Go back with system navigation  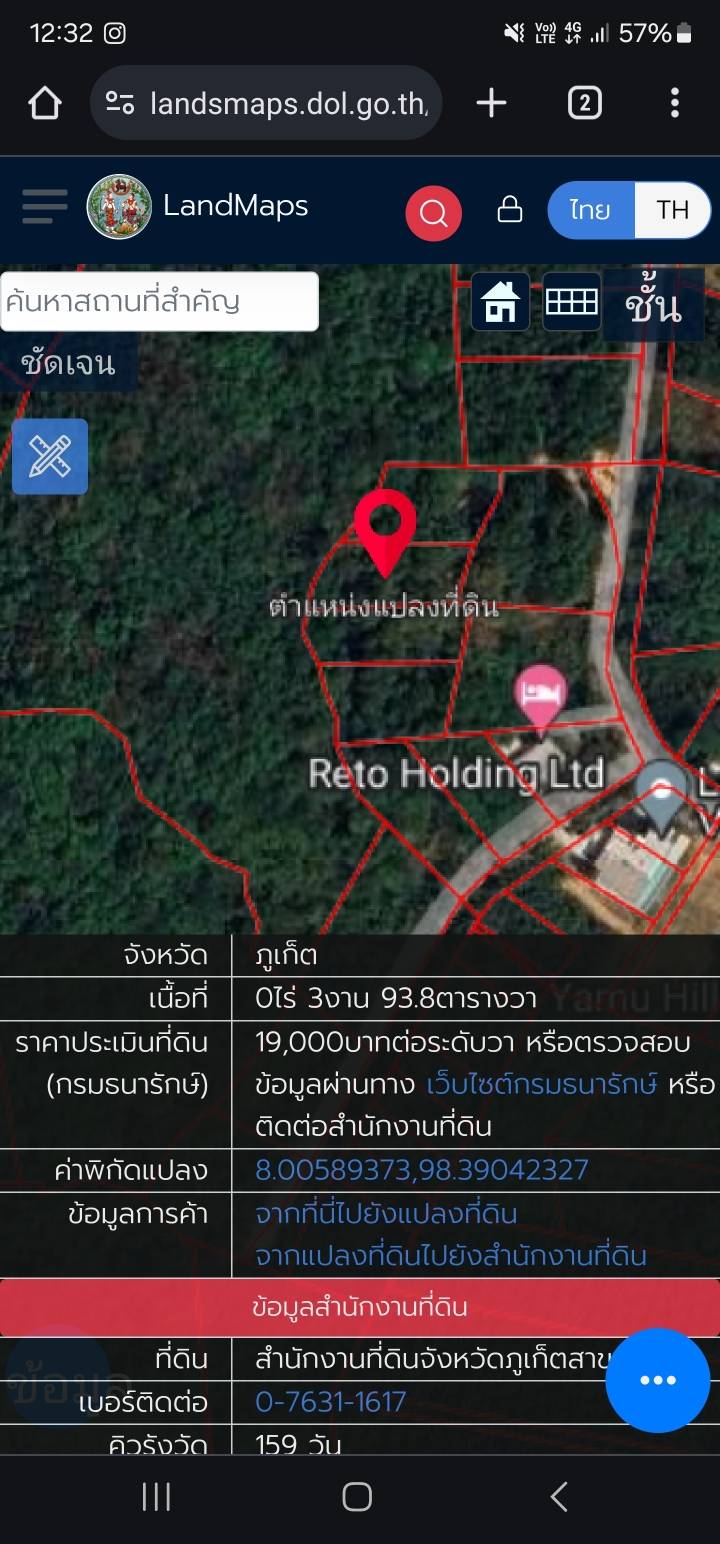(559, 1497)
